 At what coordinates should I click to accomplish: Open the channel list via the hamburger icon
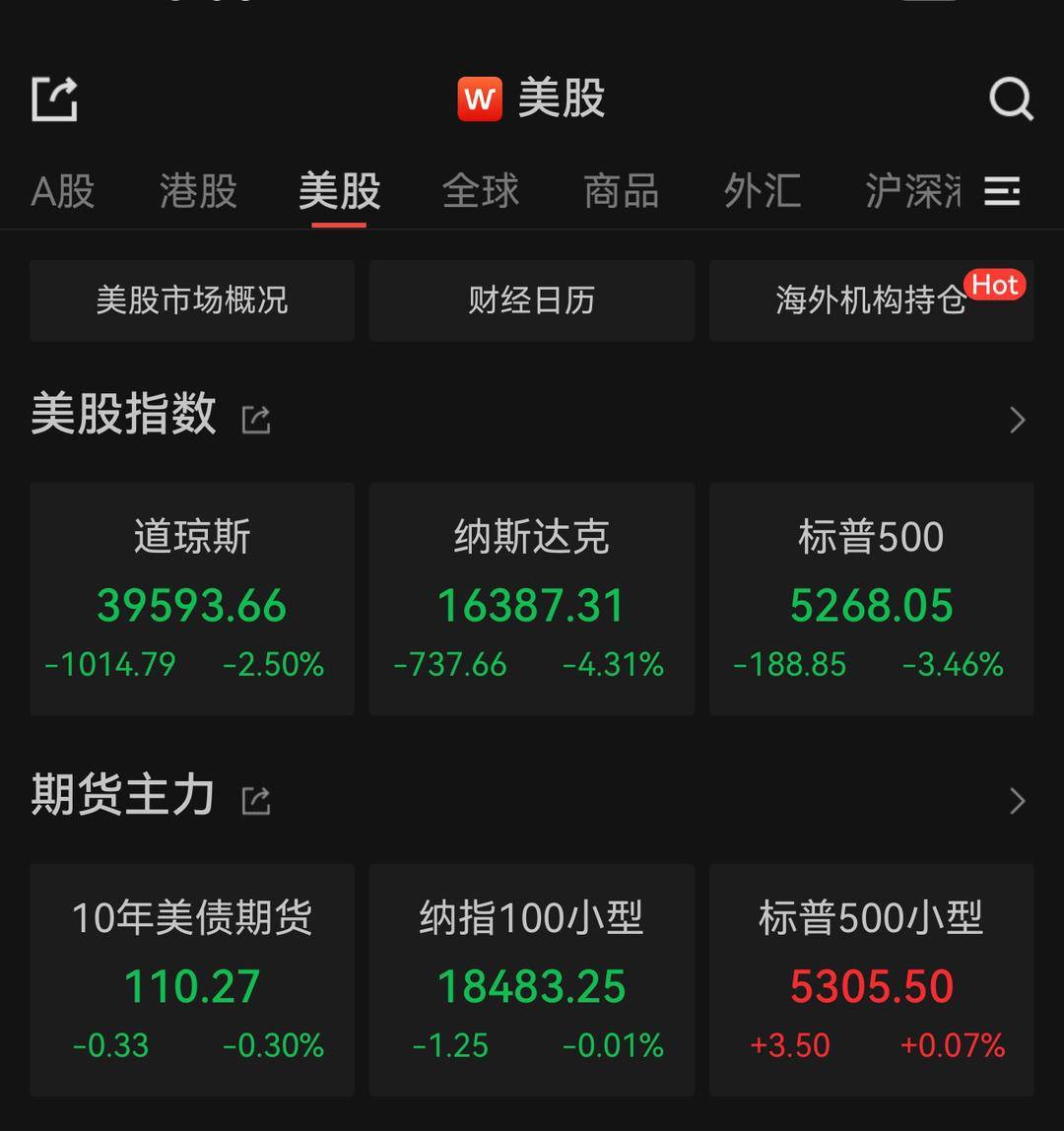(1002, 192)
